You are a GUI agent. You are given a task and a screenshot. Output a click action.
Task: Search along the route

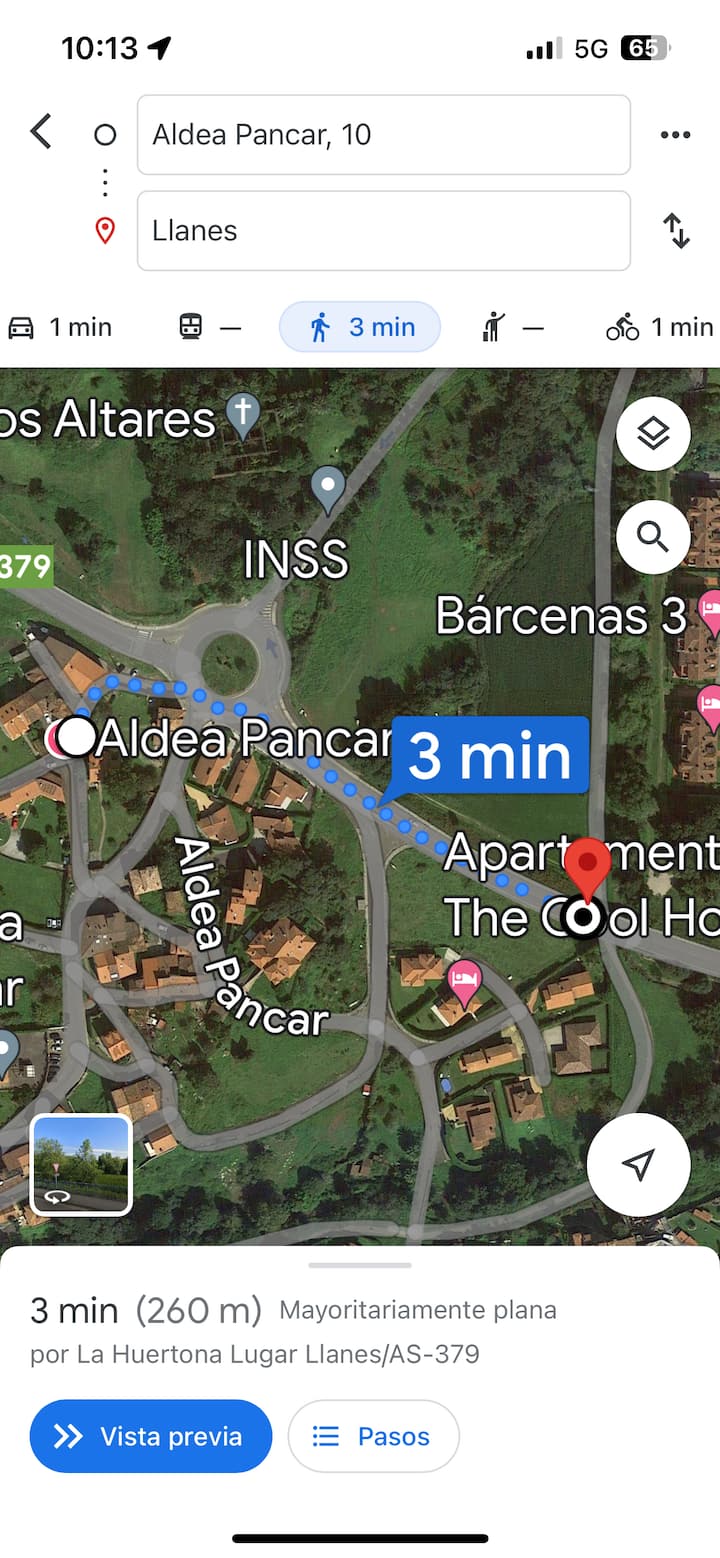[x=653, y=537]
